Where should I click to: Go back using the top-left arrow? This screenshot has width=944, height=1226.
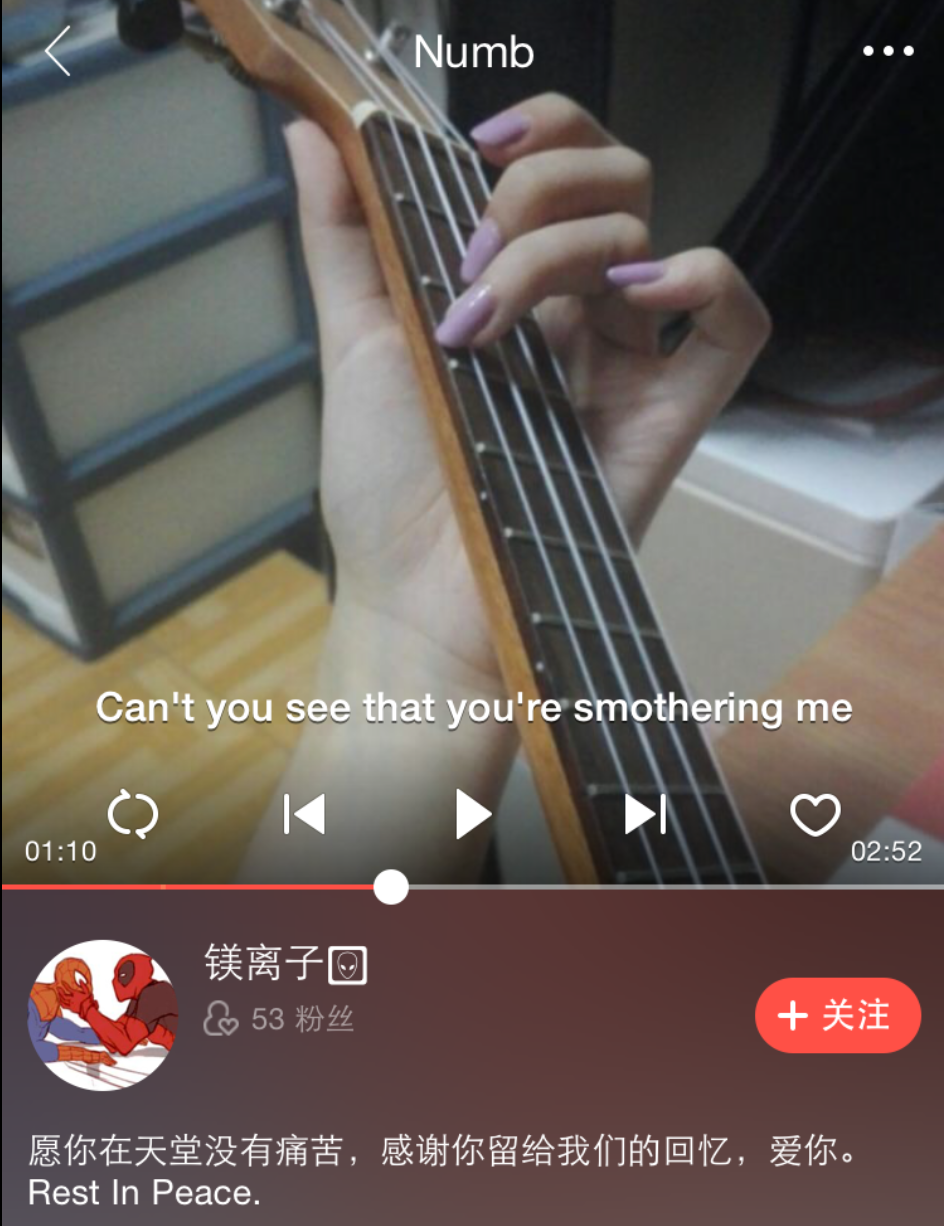pos(58,51)
